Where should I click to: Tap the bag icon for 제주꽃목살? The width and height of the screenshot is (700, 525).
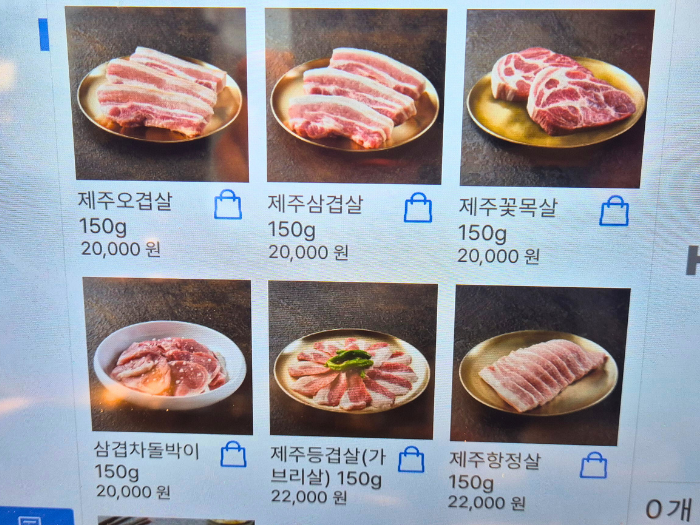click(x=614, y=211)
